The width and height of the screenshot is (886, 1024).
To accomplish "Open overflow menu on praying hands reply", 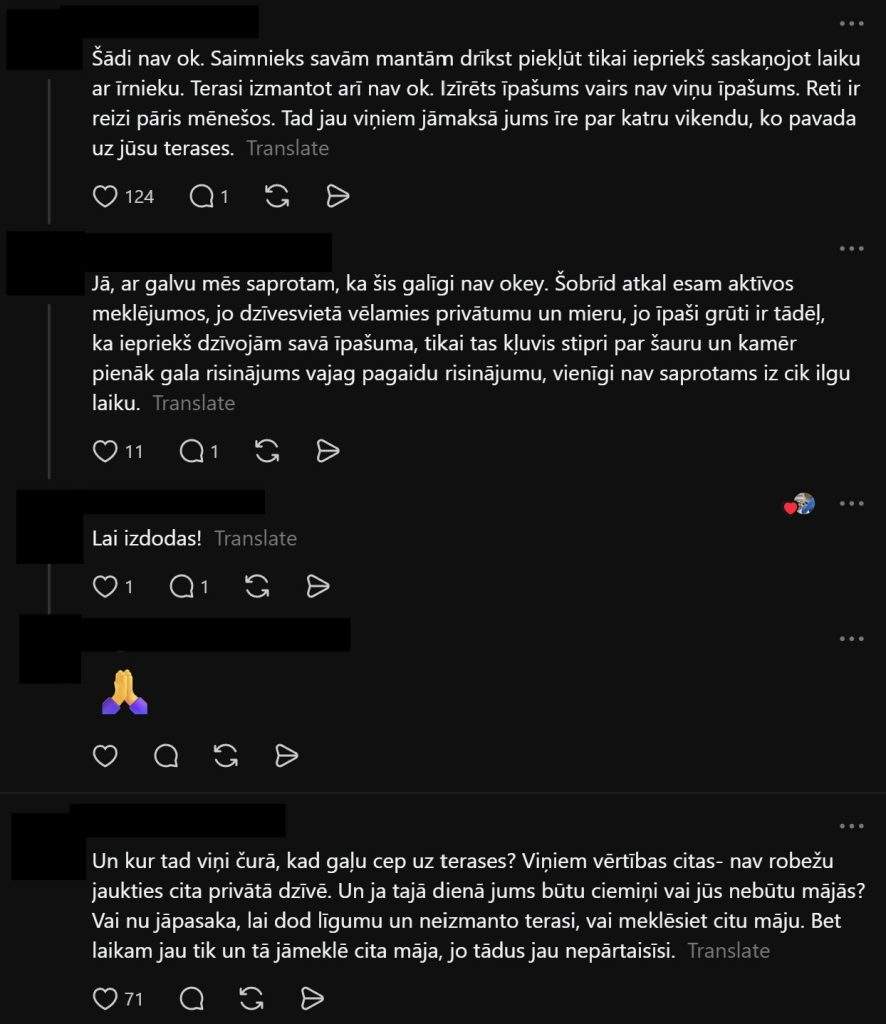I will (851, 638).
